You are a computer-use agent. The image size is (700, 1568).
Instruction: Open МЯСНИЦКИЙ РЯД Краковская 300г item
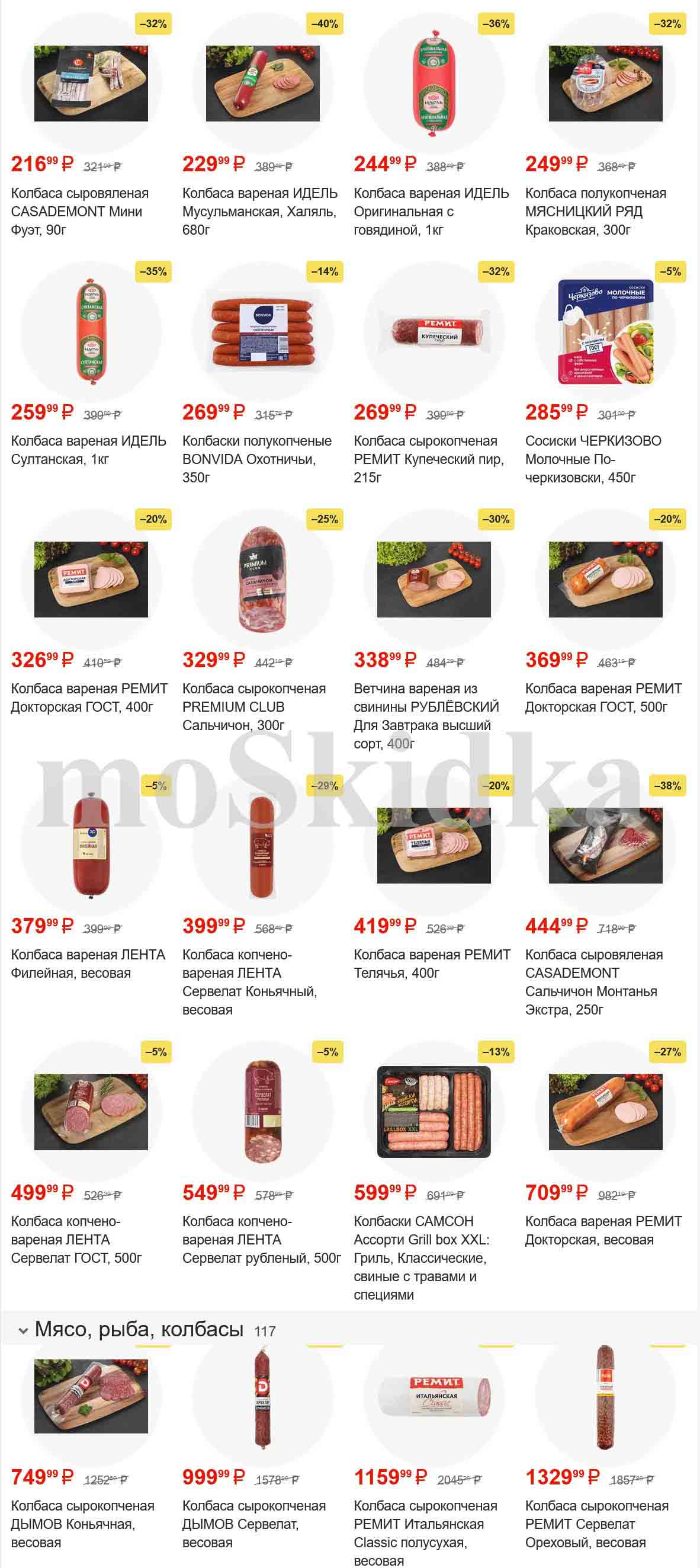point(605,84)
